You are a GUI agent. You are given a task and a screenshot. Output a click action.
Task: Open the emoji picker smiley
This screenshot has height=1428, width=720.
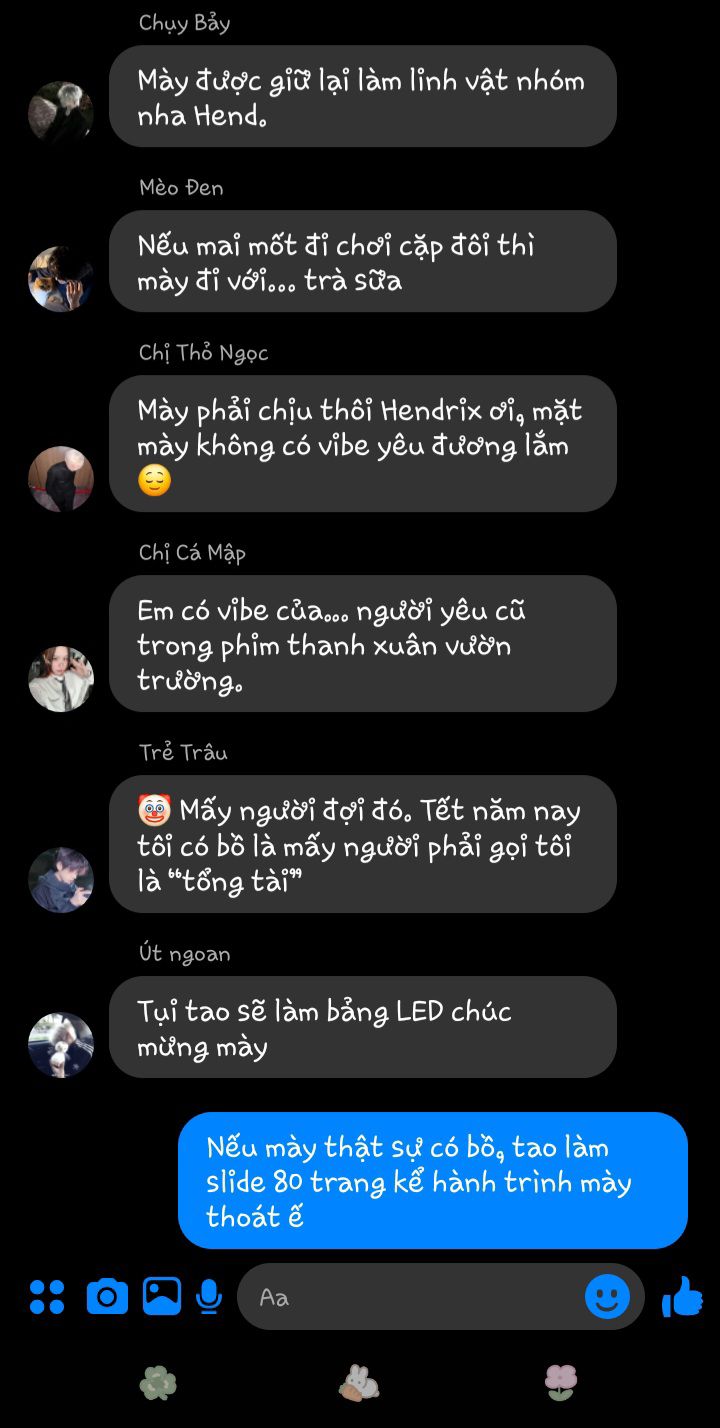(x=607, y=1297)
